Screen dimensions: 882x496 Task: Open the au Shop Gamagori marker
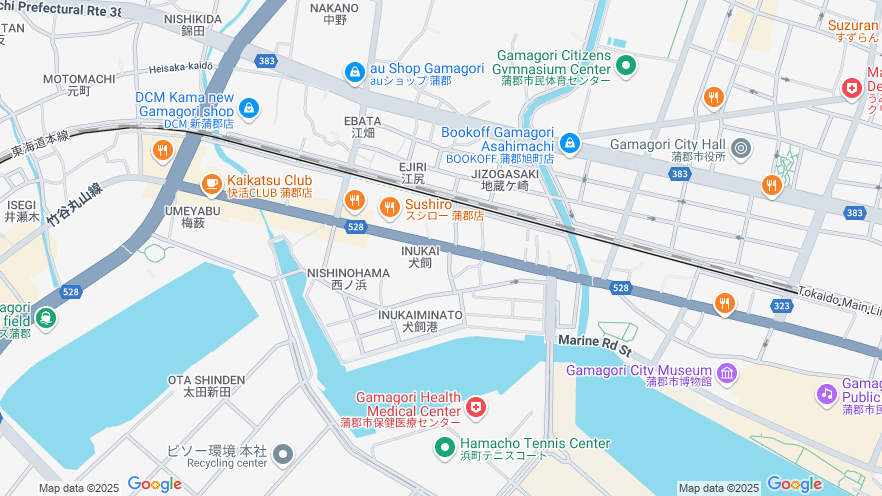(x=354, y=73)
